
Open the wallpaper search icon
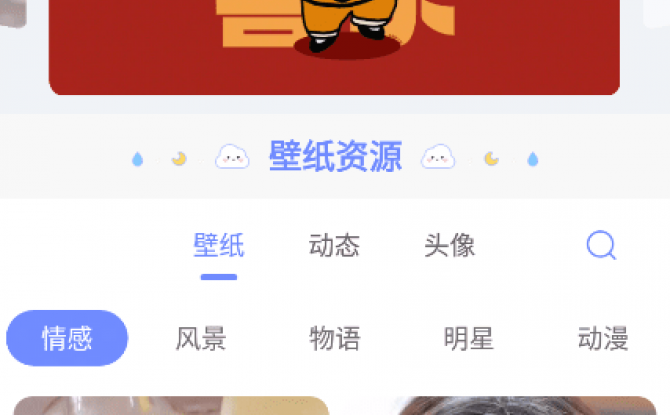pyautogui.click(x=600, y=245)
